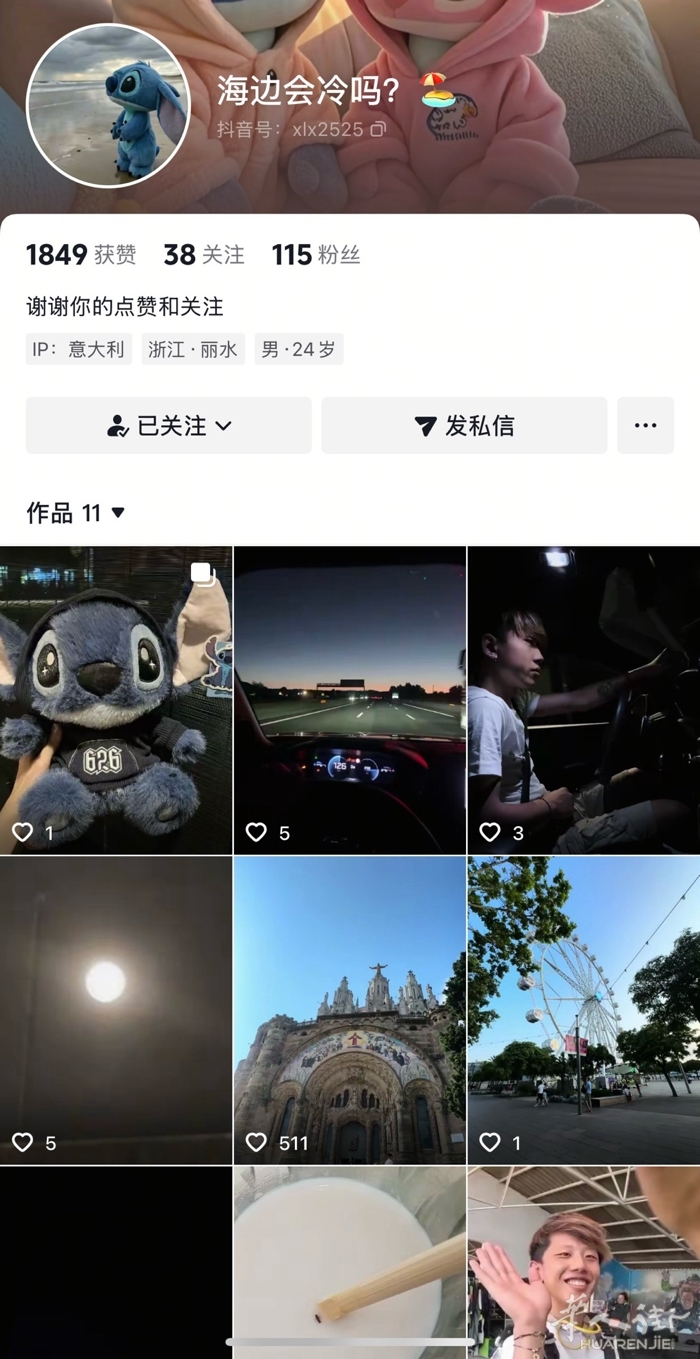Open the highway dashboard sunset video
The image size is (700, 1359).
350,700
